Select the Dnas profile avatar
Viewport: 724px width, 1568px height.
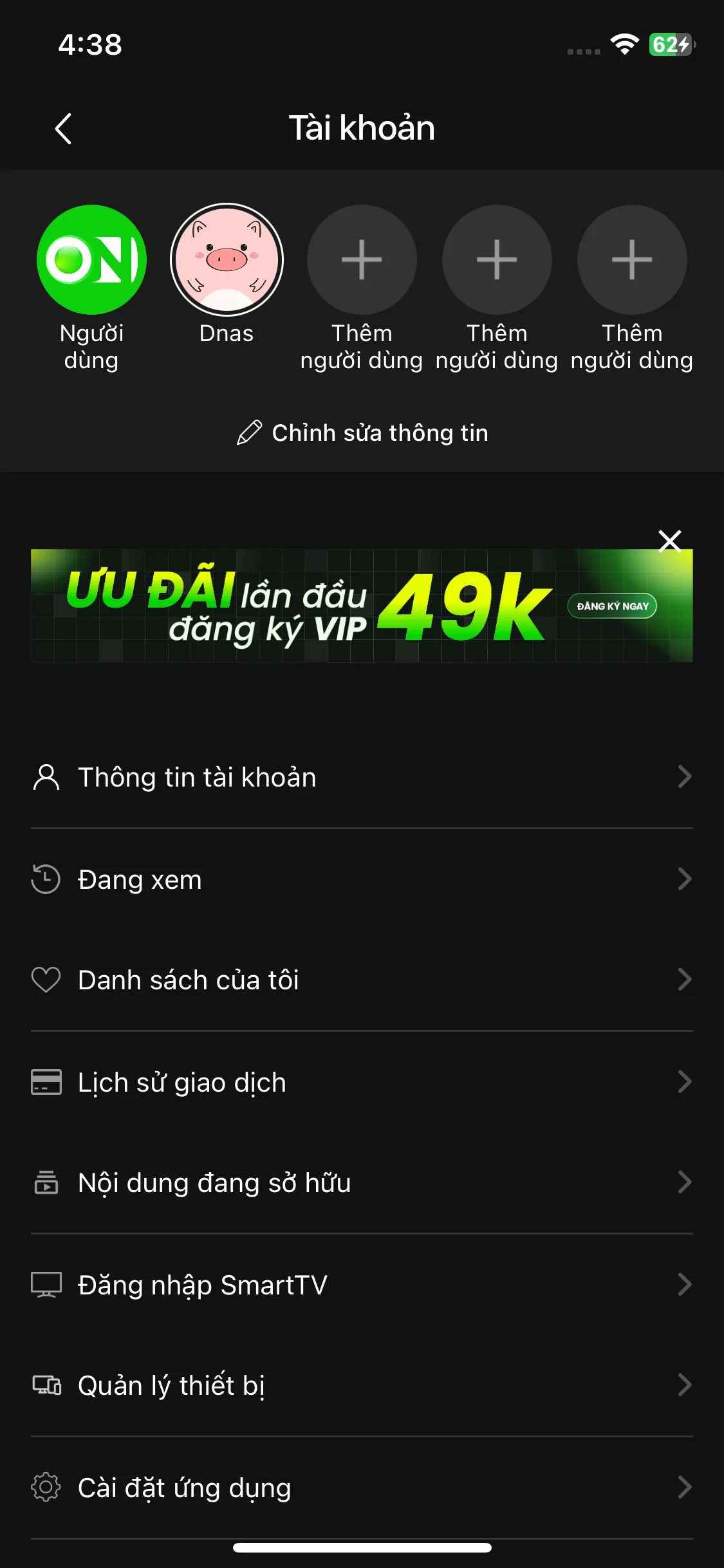click(226, 259)
